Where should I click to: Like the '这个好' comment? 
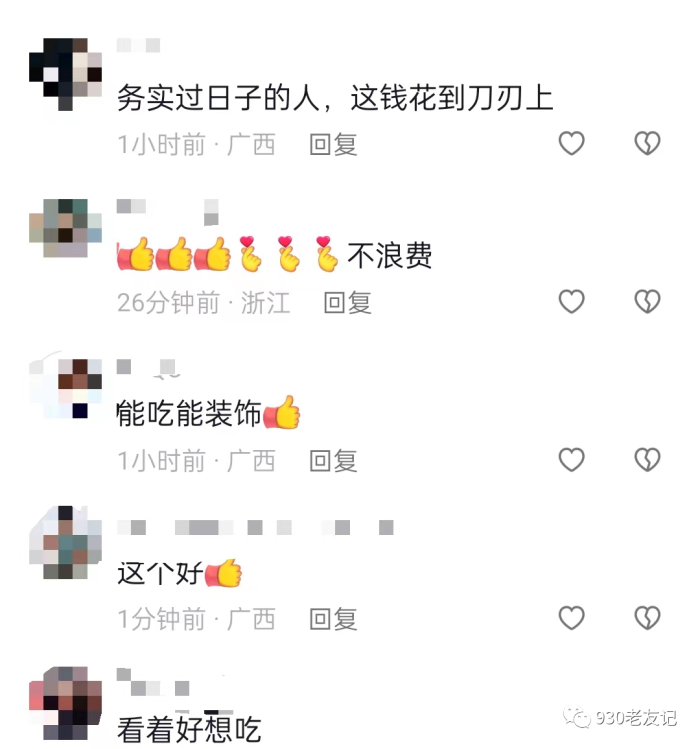571,618
